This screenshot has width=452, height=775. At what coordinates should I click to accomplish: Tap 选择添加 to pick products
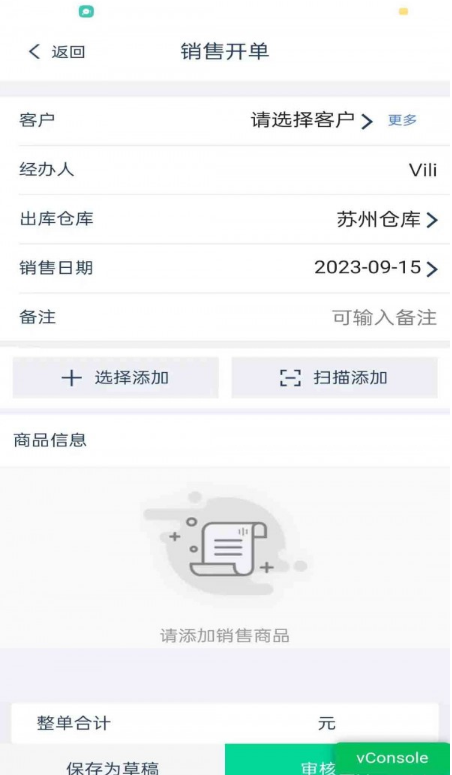116,378
